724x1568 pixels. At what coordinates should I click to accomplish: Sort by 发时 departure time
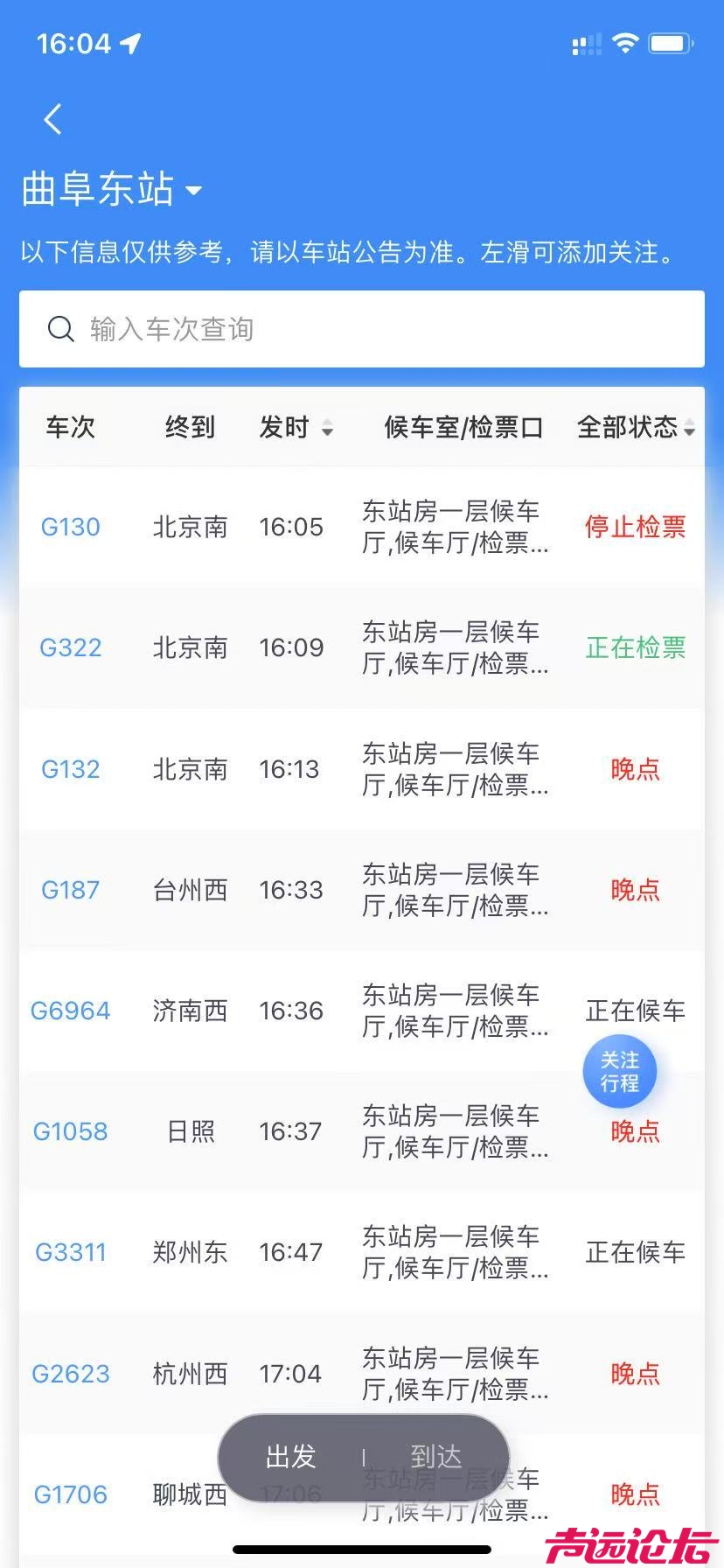pyautogui.click(x=296, y=428)
